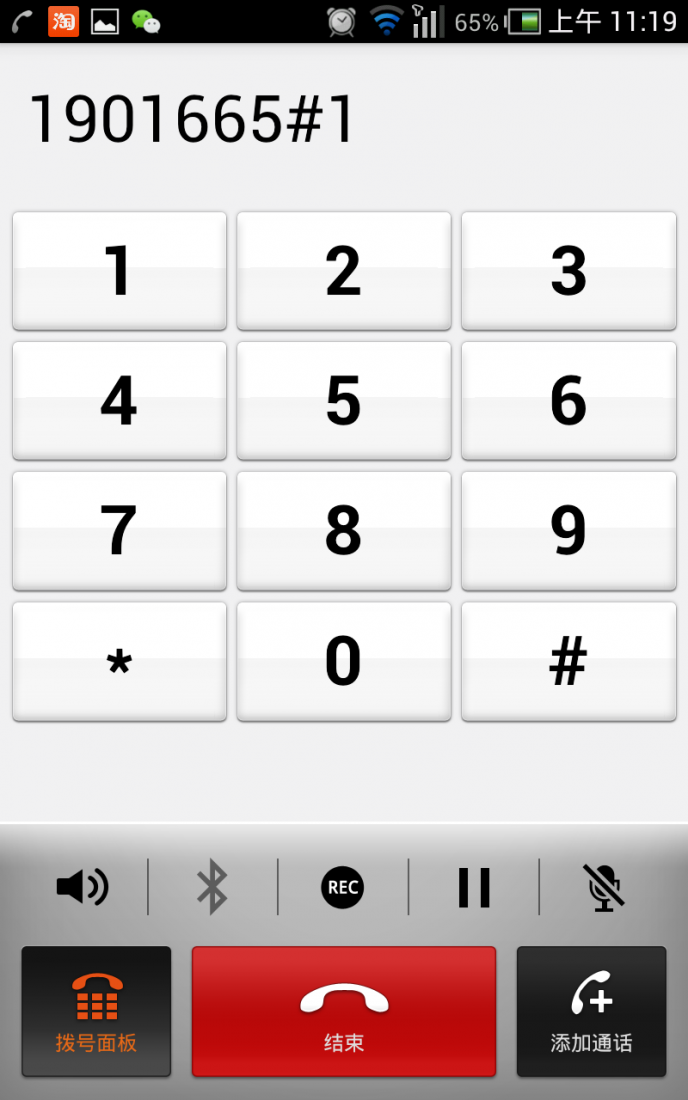Mute the microphone

click(604, 887)
